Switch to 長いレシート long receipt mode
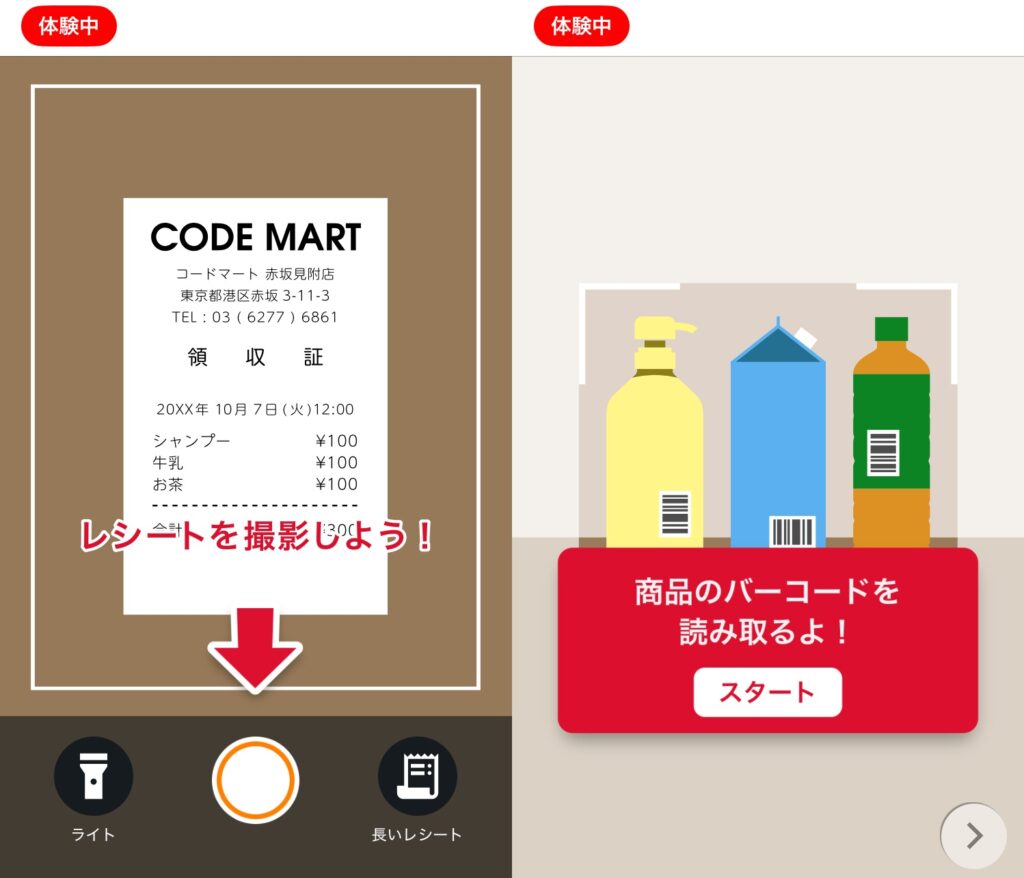Viewport: 1024px width, 878px height. 417,777
